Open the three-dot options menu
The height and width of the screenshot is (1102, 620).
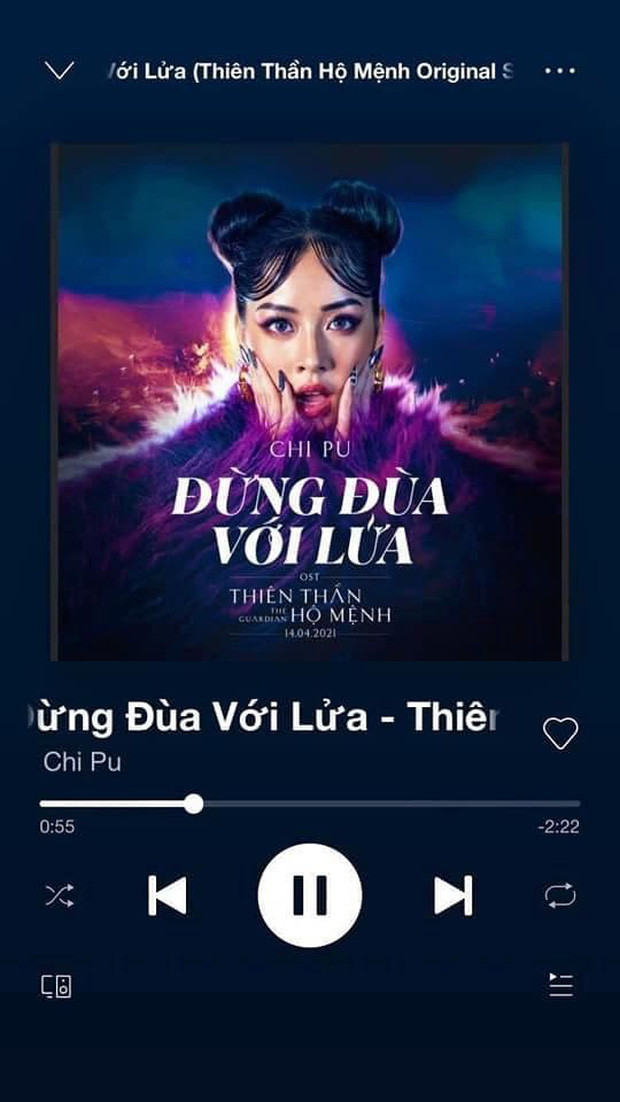(559, 71)
